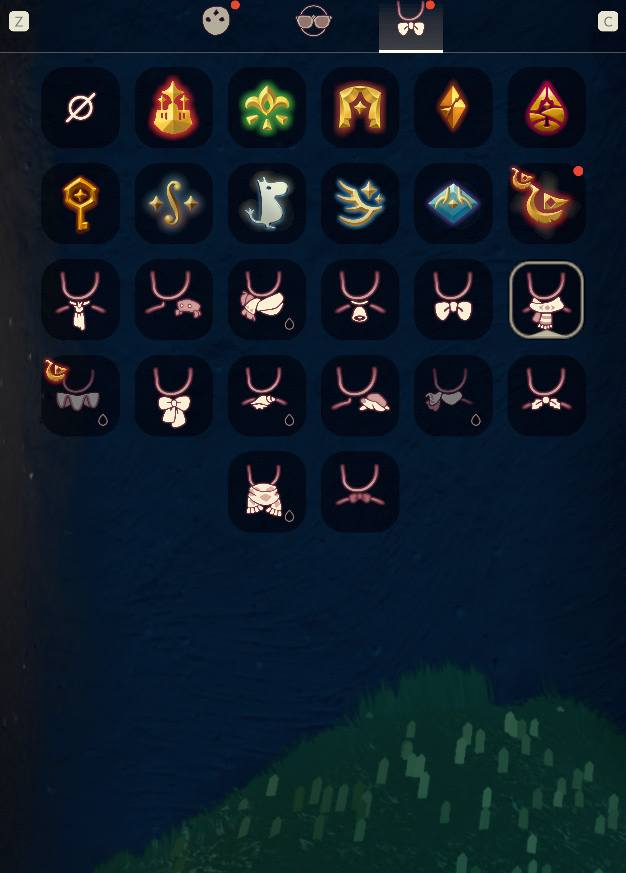The width and height of the screenshot is (626, 873).
Task: Pick the golden arch pendant
Action: click(360, 107)
